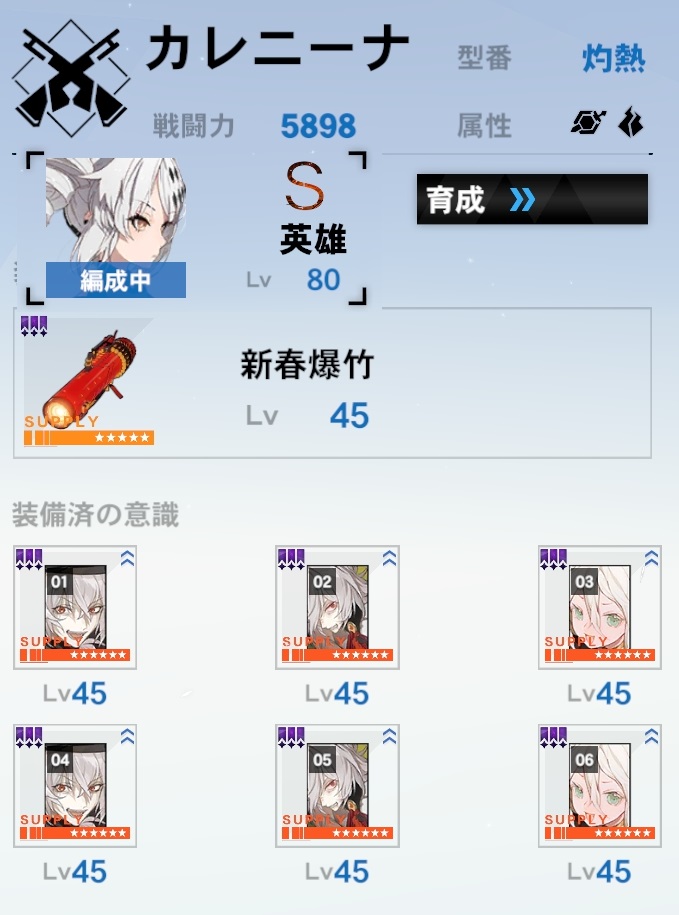This screenshot has height=915, width=679.
Task: Open equipped memory slot 02
Action: [337, 608]
